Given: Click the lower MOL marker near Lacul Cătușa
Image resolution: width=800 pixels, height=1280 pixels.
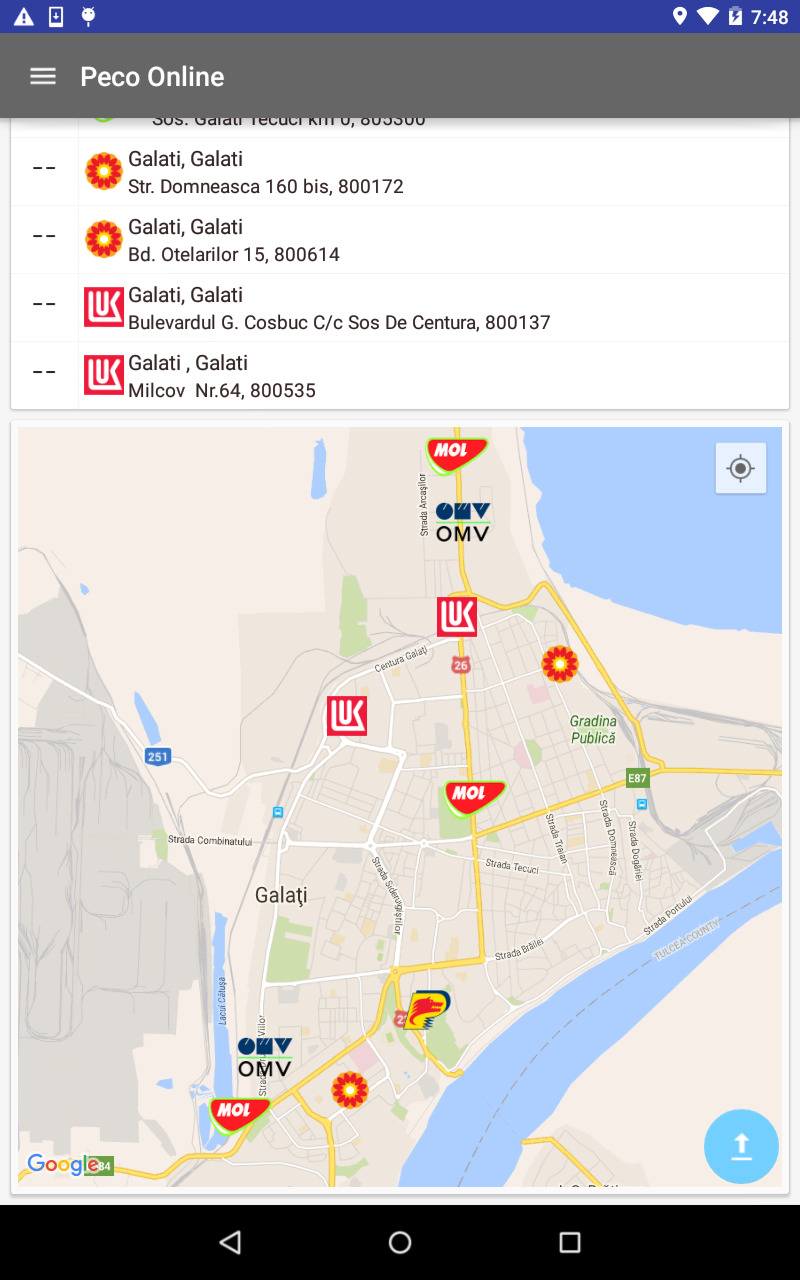Looking at the screenshot, I should coord(240,1113).
